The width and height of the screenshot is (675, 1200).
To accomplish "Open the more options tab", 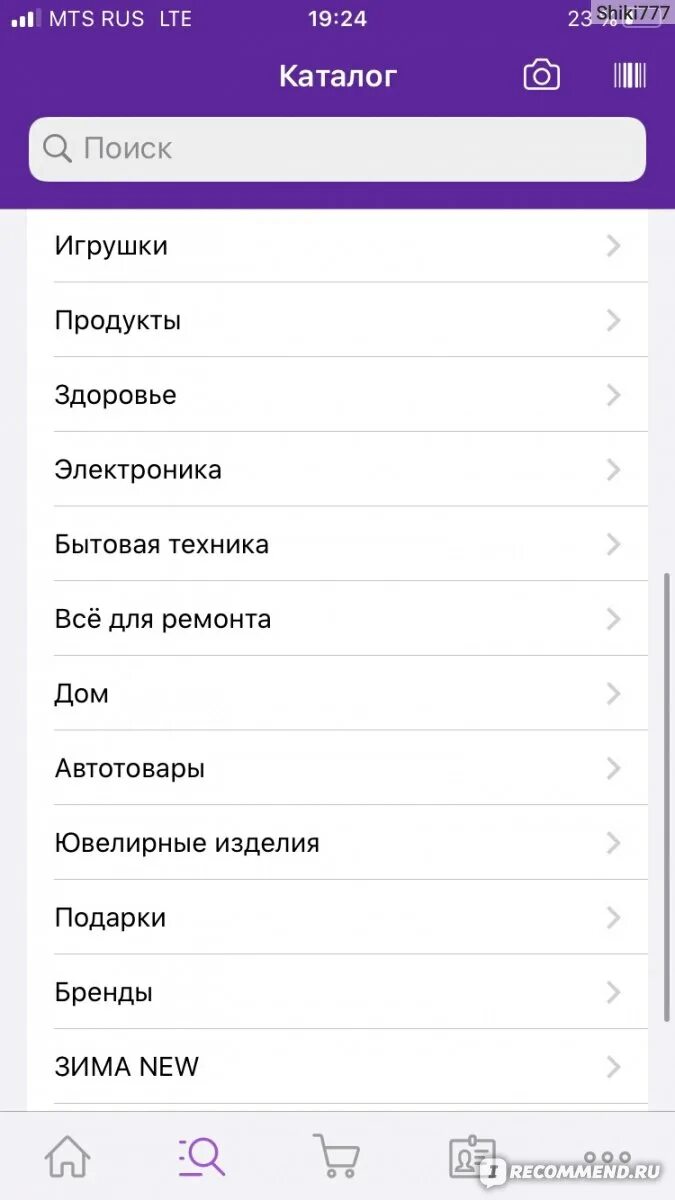I will pyautogui.click(x=607, y=1157).
